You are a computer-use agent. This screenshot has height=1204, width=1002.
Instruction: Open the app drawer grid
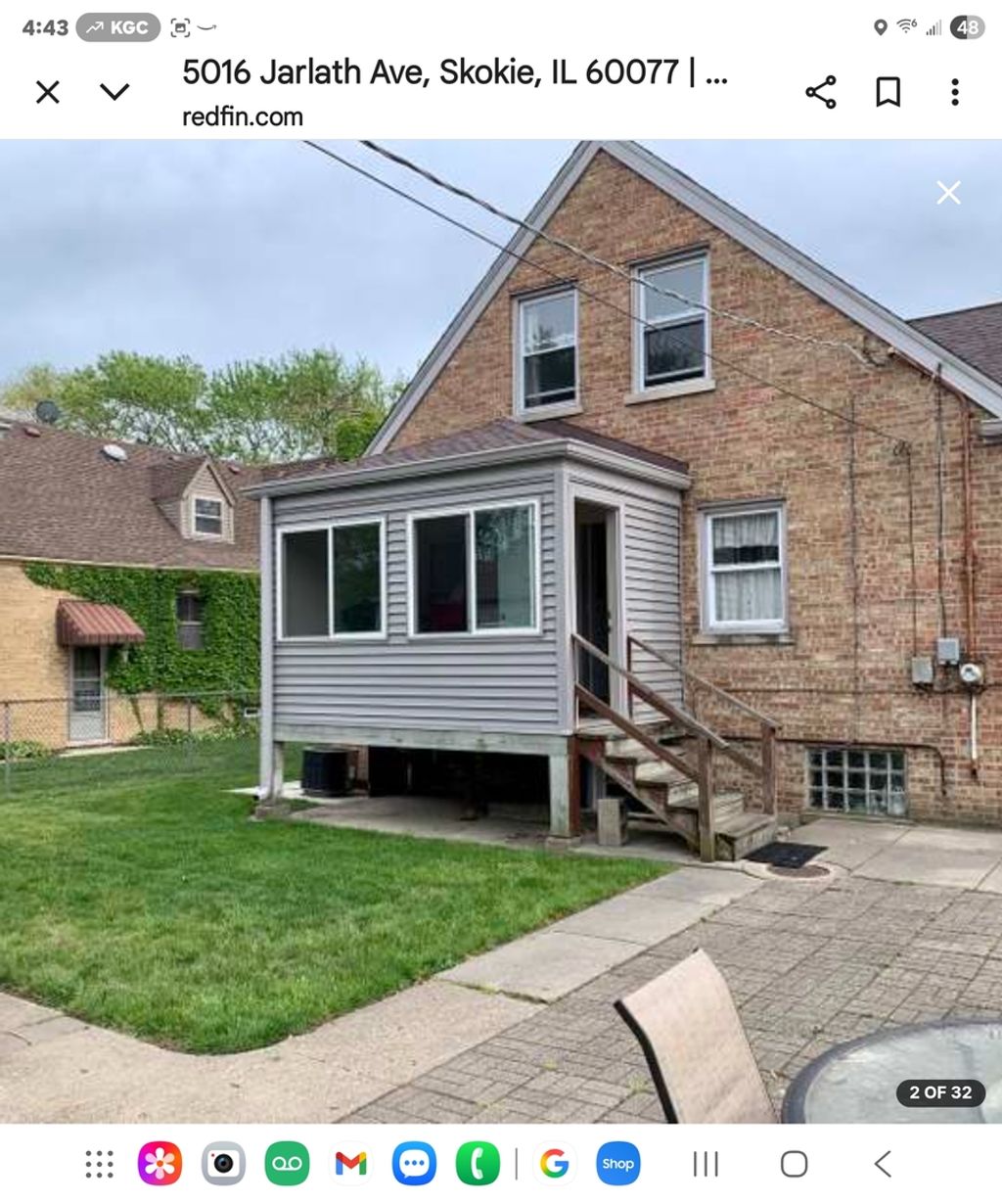(x=99, y=1164)
